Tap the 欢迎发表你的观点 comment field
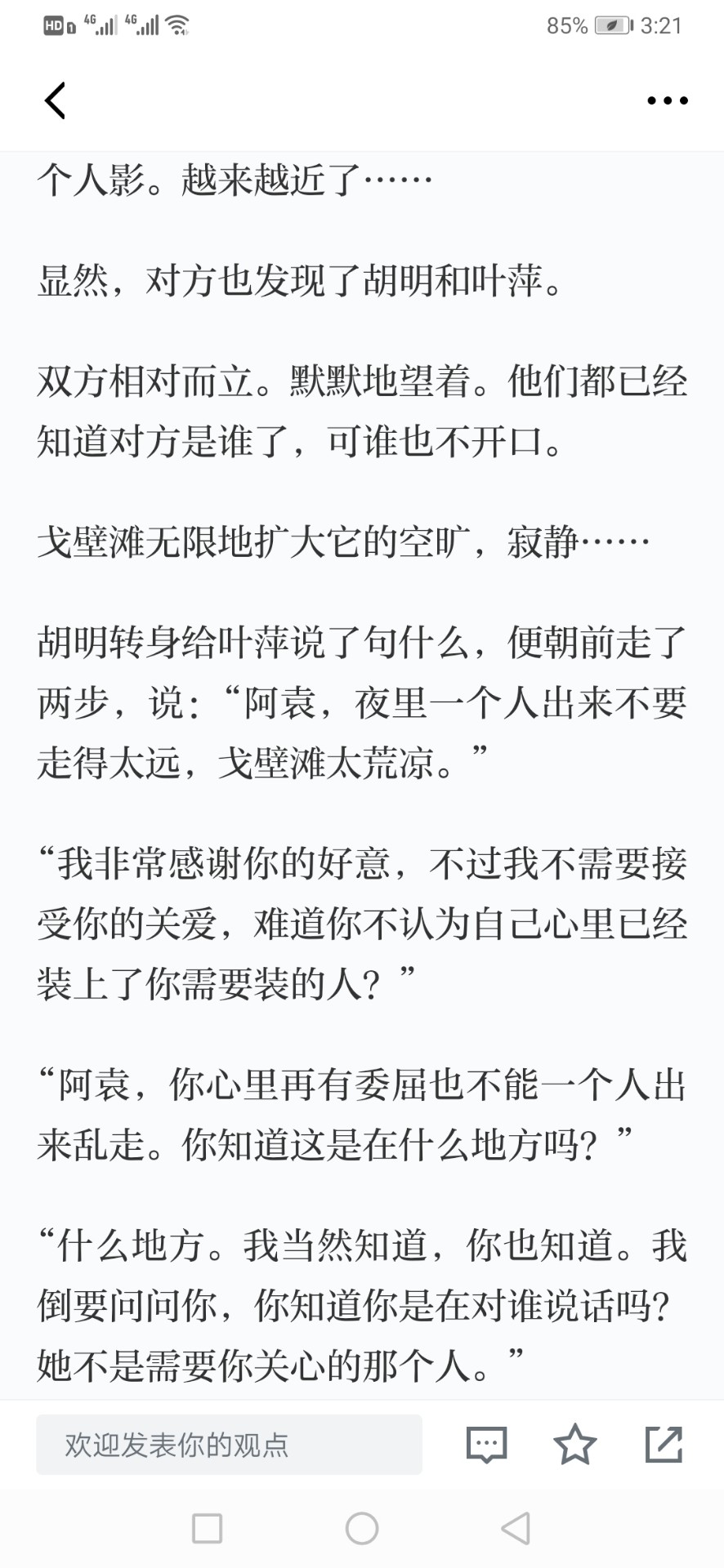724x1568 pixels. (229, 1445)
